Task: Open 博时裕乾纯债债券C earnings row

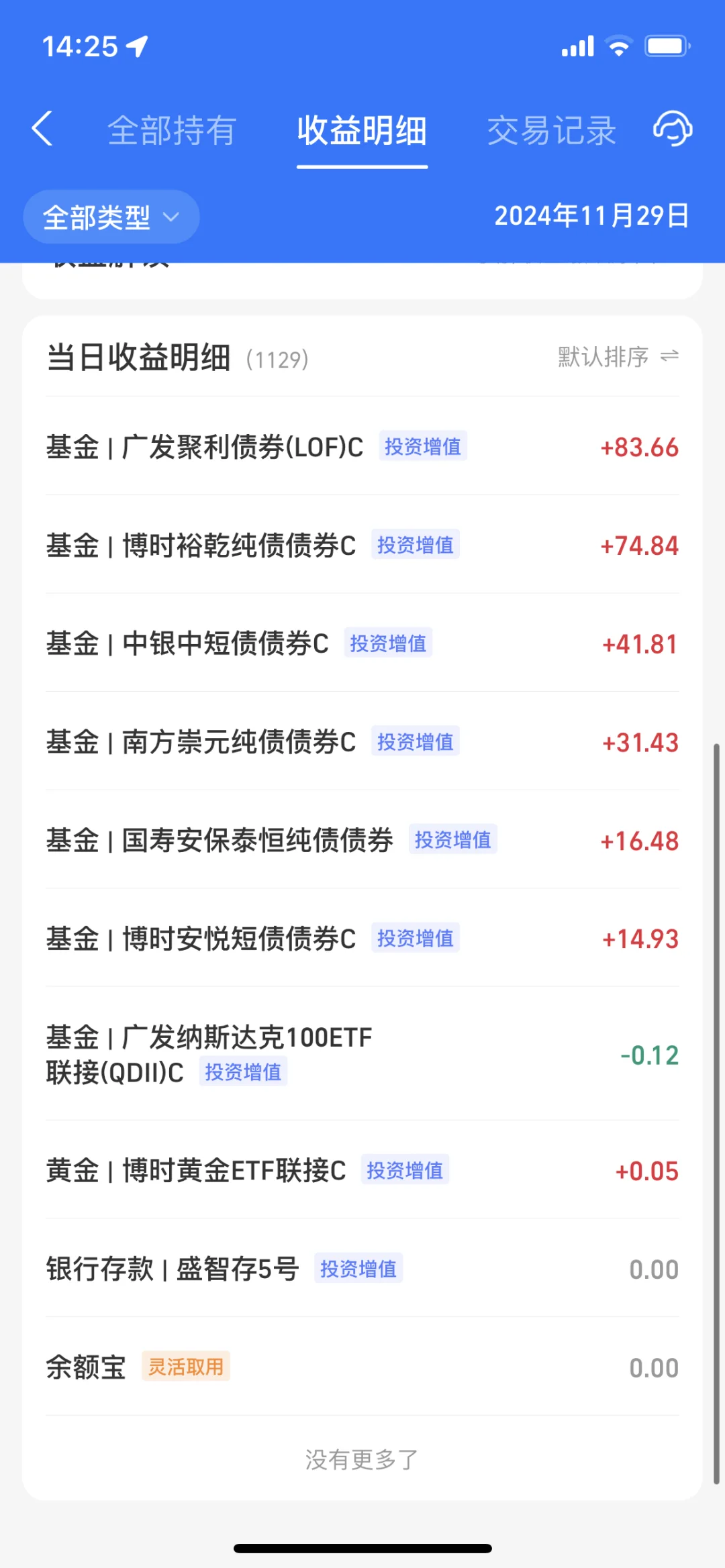Action: click(362, 545)
